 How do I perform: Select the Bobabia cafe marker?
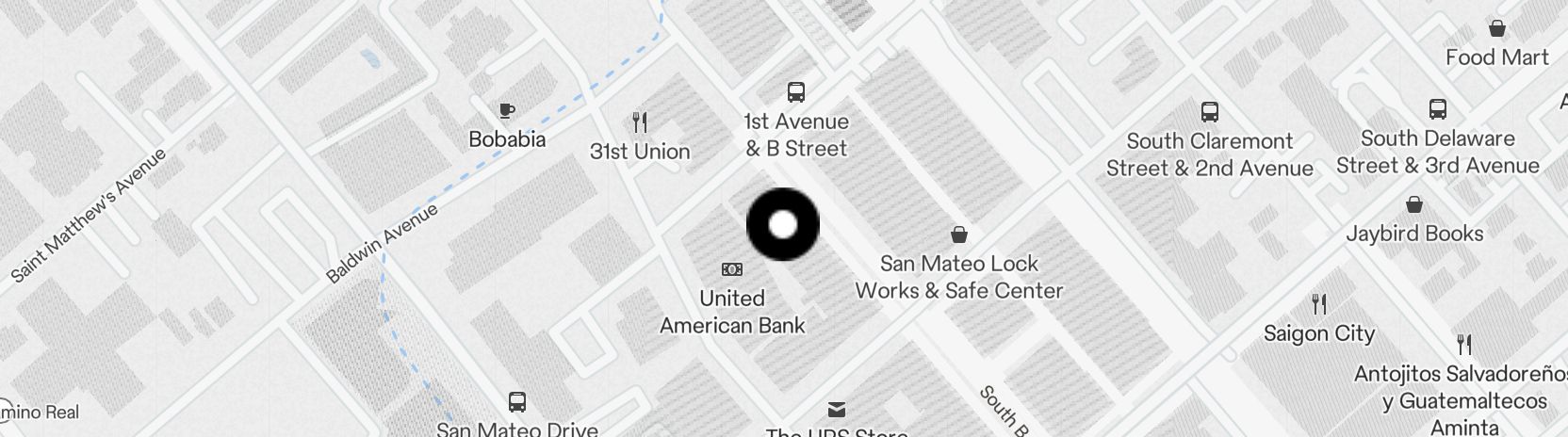pos(507,111)
